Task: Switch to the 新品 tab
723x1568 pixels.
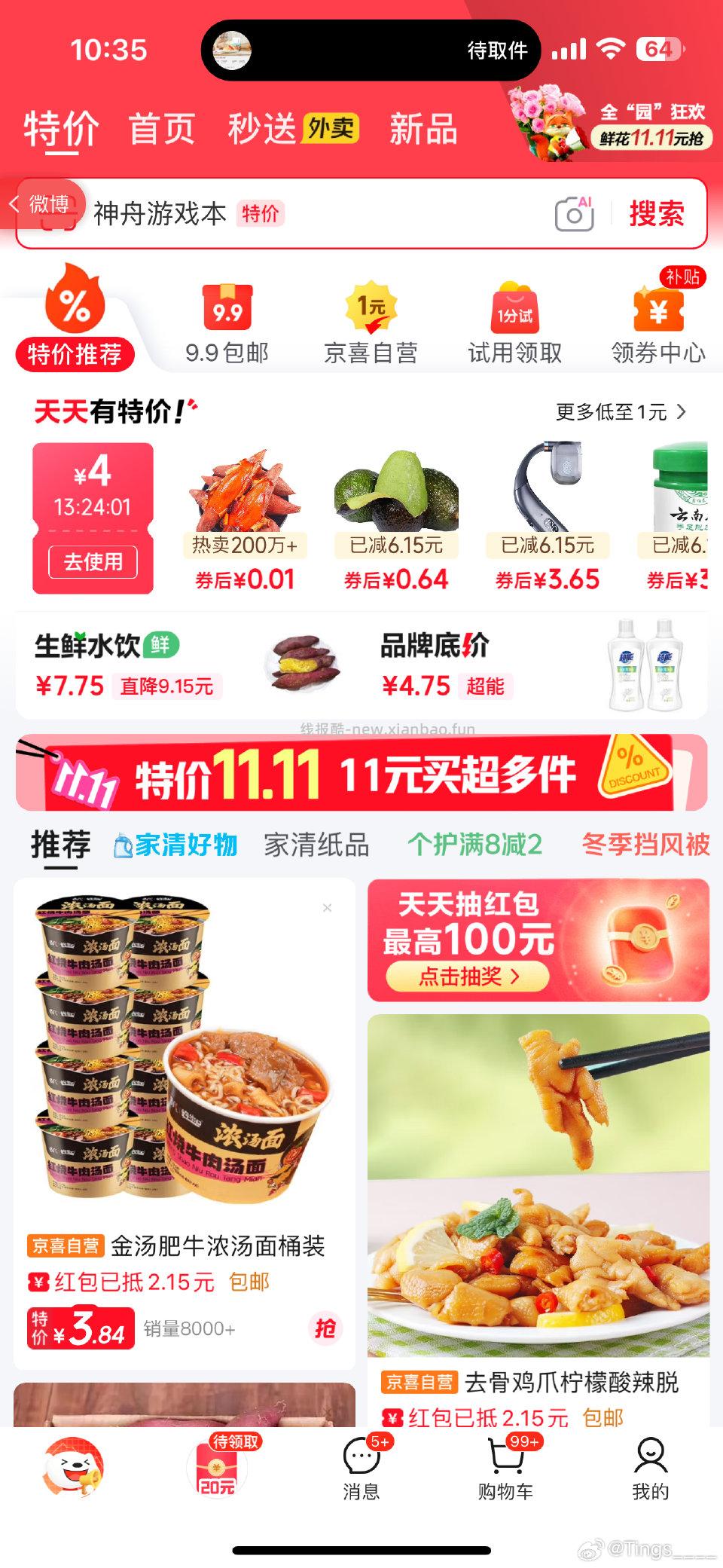Action: 422,130
